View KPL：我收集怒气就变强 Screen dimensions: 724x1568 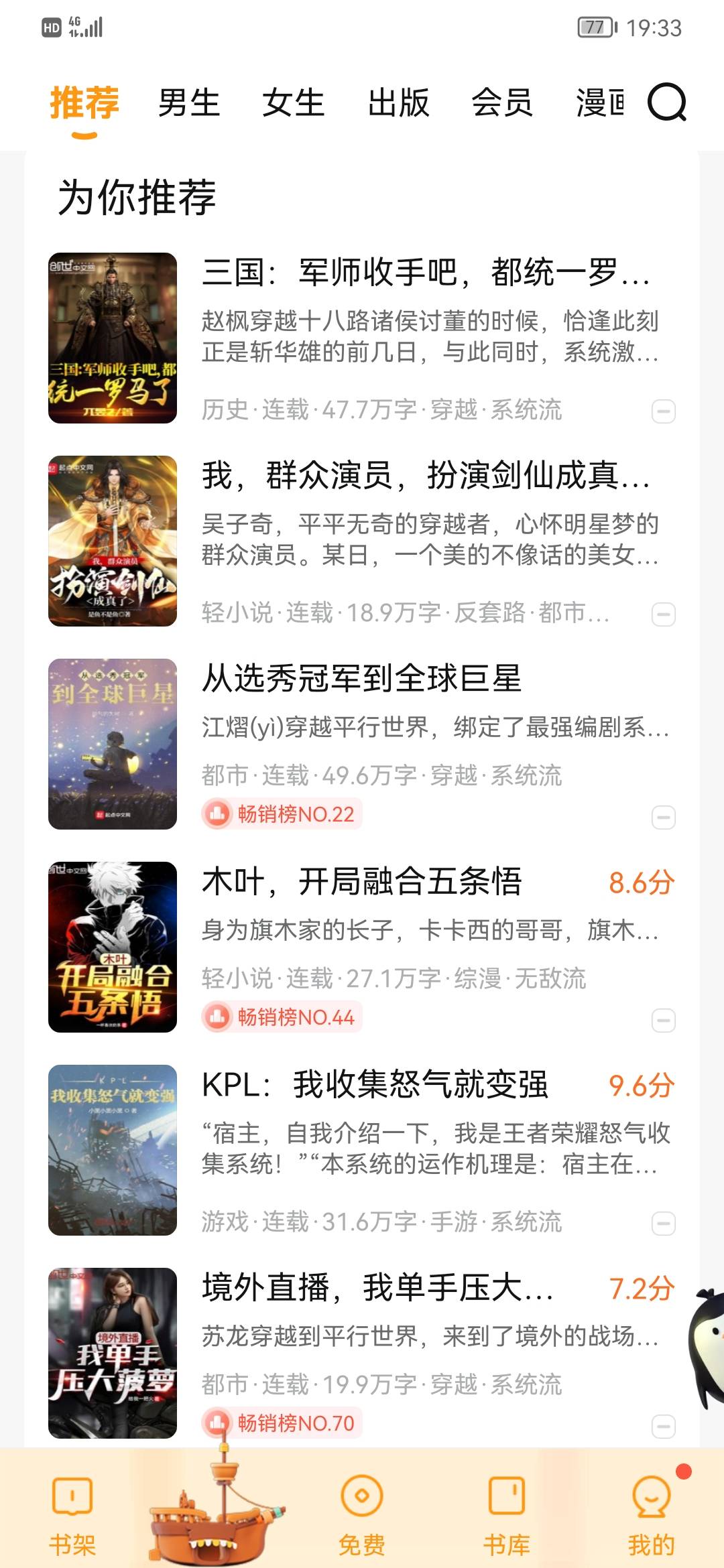click(x=375, y=1084)
